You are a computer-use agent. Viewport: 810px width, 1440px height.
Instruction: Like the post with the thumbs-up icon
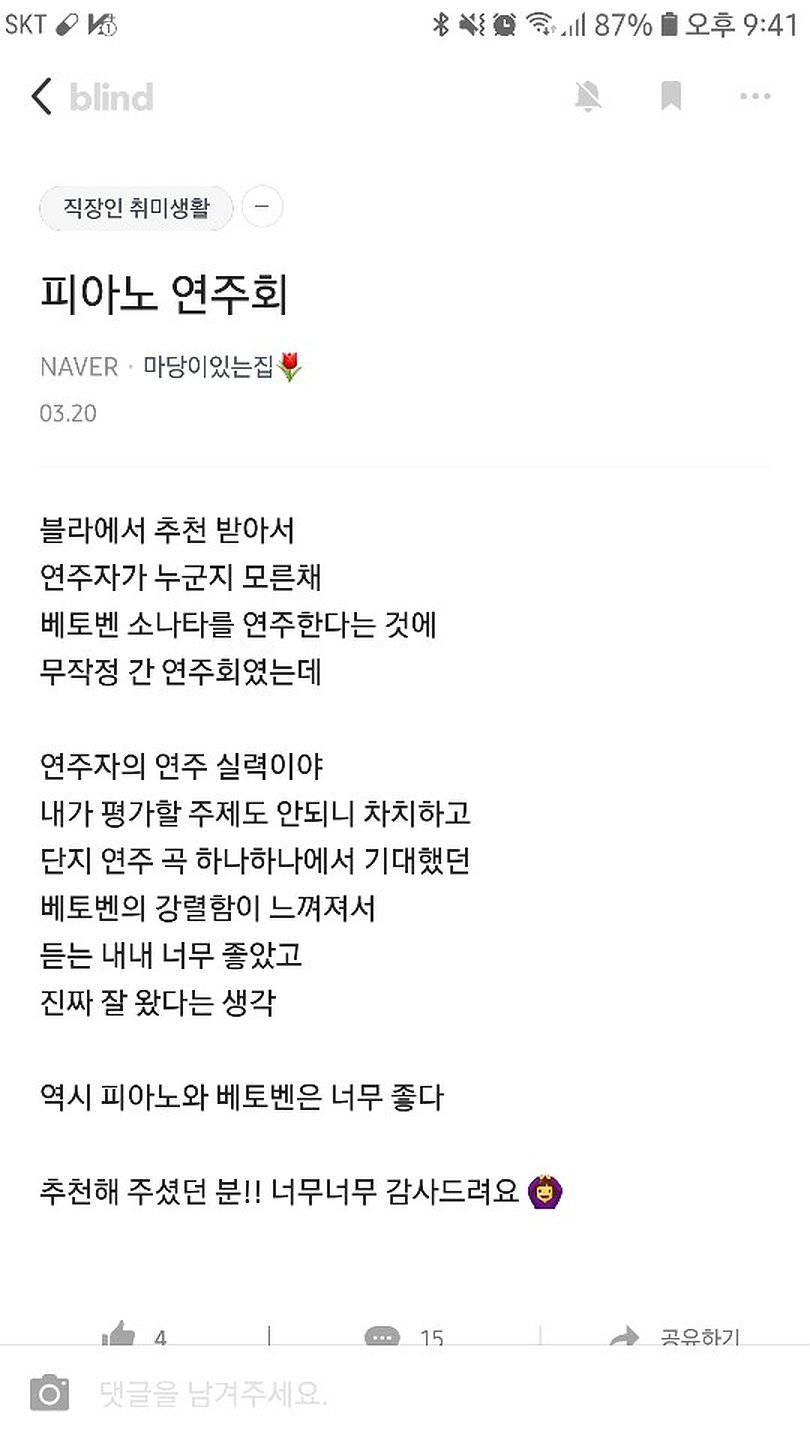click(119, 1335)
